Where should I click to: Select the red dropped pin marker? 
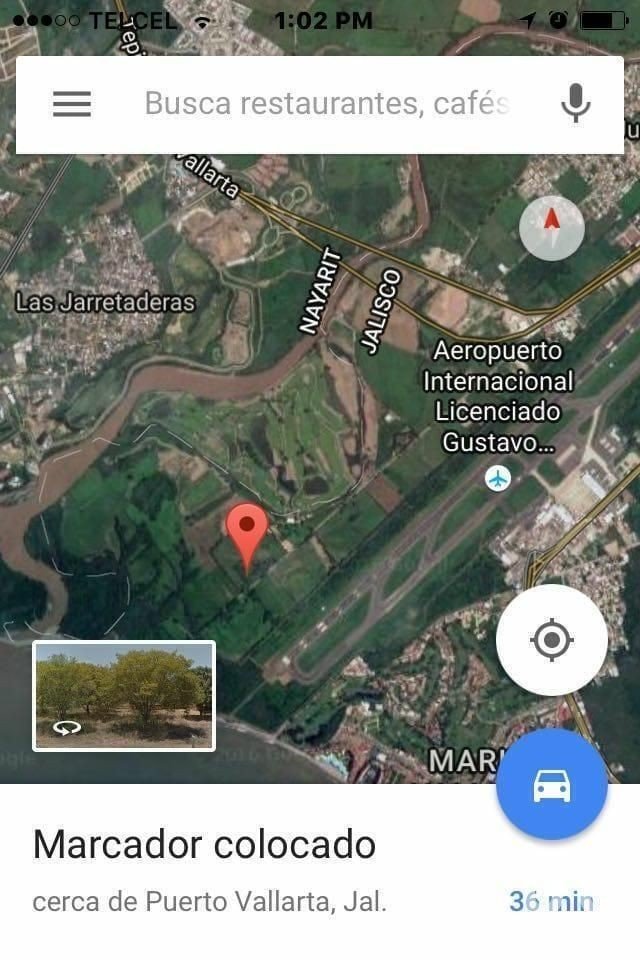[x=247, y=530]
